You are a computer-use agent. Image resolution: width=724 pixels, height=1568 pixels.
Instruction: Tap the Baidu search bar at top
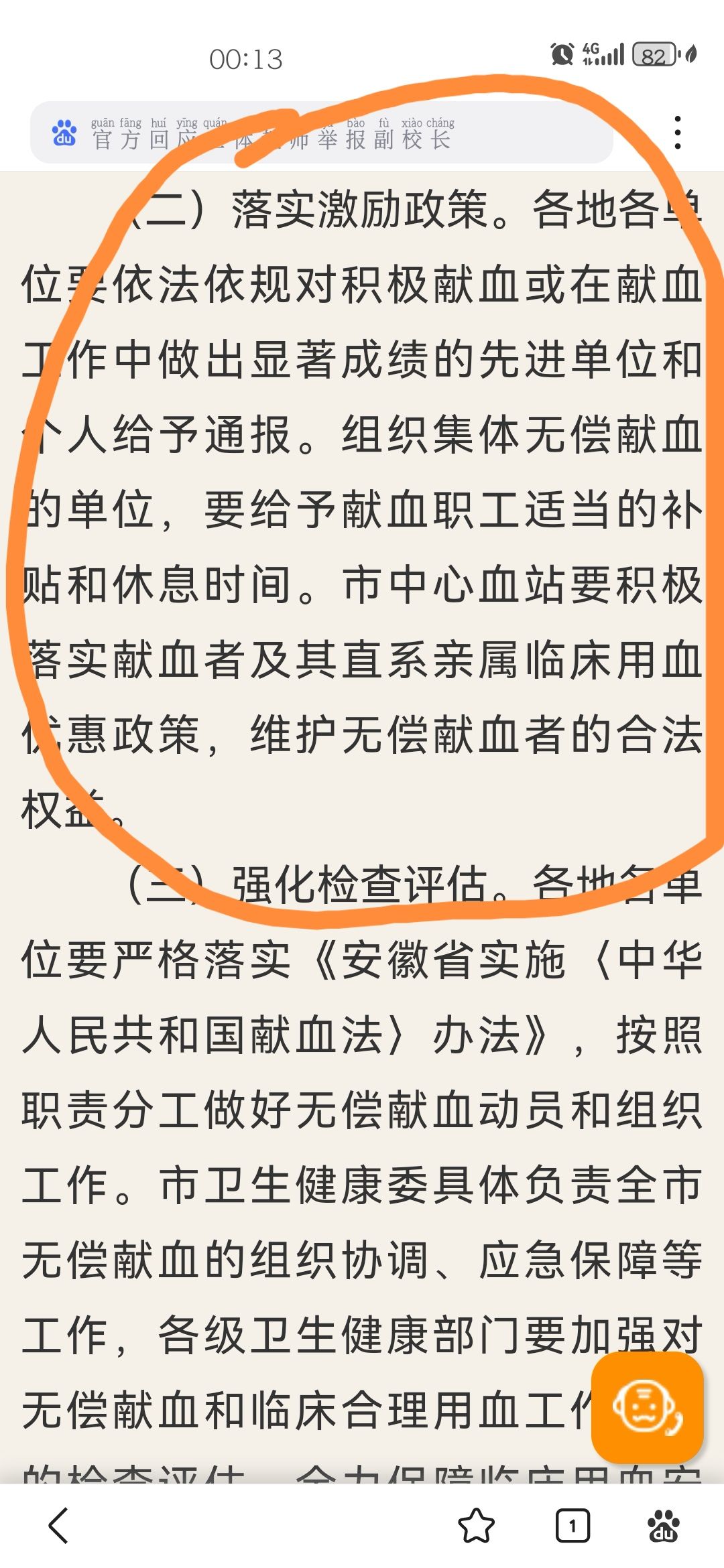point(322,133)
